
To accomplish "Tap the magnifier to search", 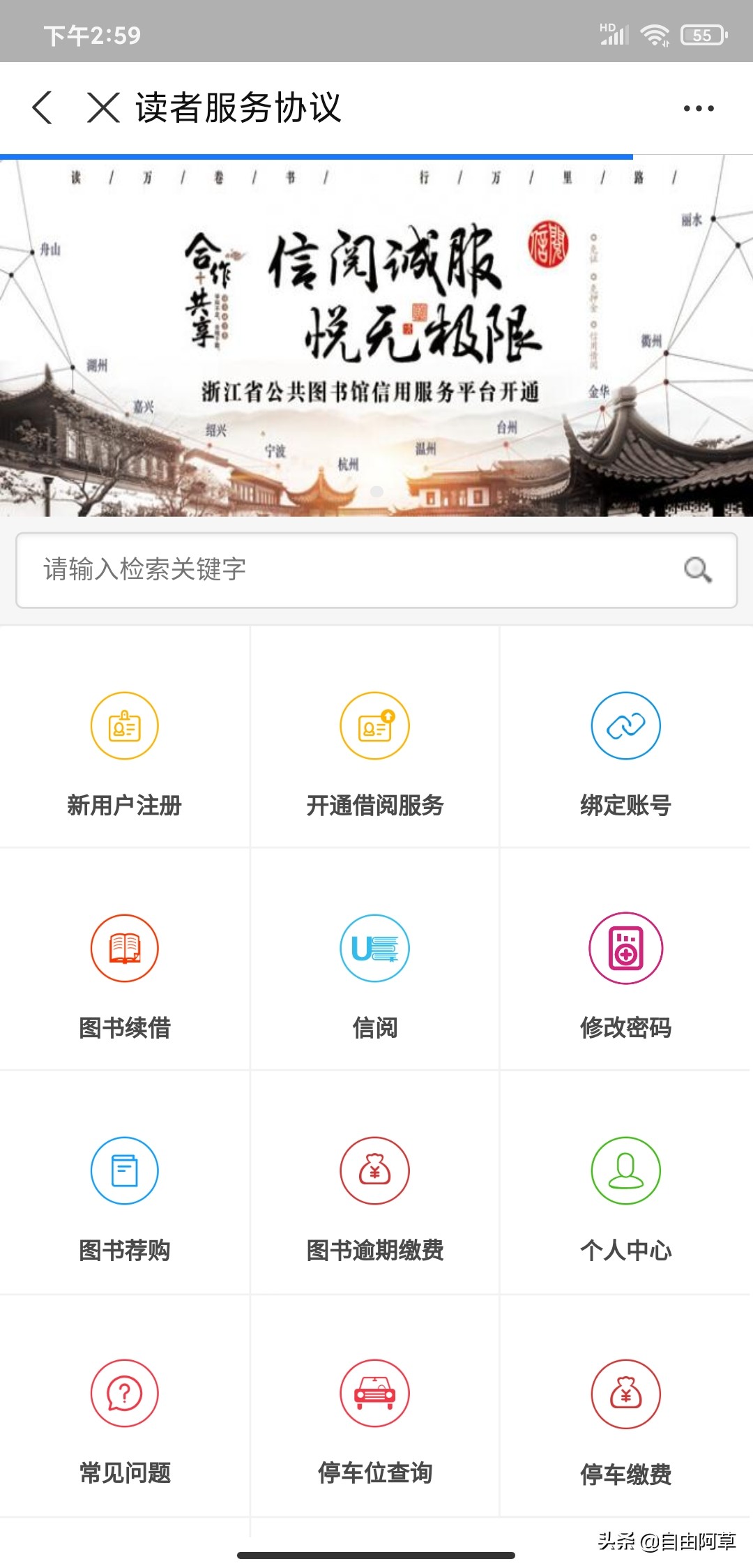I will click(696, 571).
